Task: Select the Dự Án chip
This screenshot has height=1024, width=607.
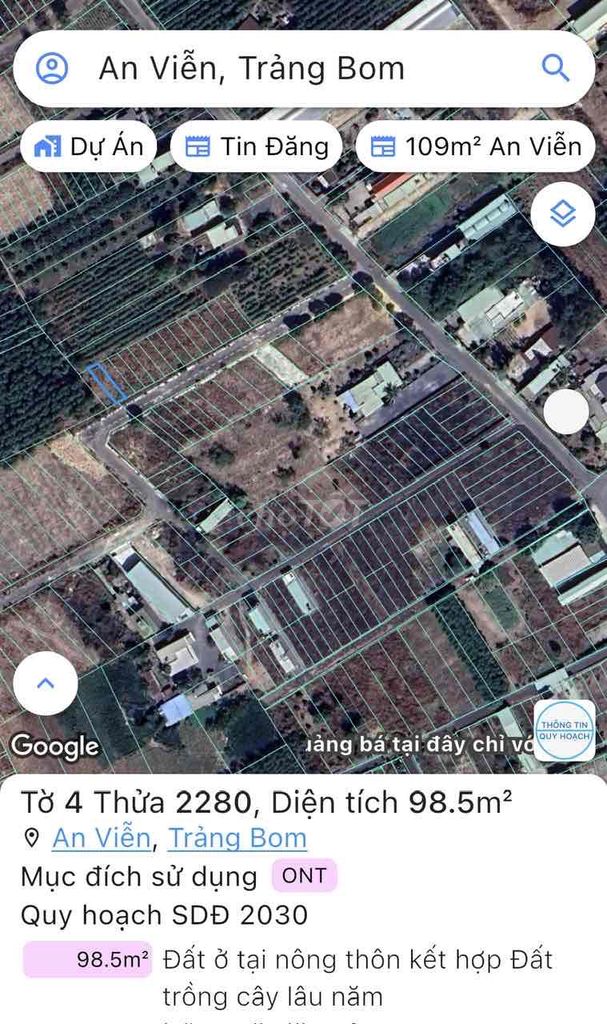Action: tap(88, 147)
